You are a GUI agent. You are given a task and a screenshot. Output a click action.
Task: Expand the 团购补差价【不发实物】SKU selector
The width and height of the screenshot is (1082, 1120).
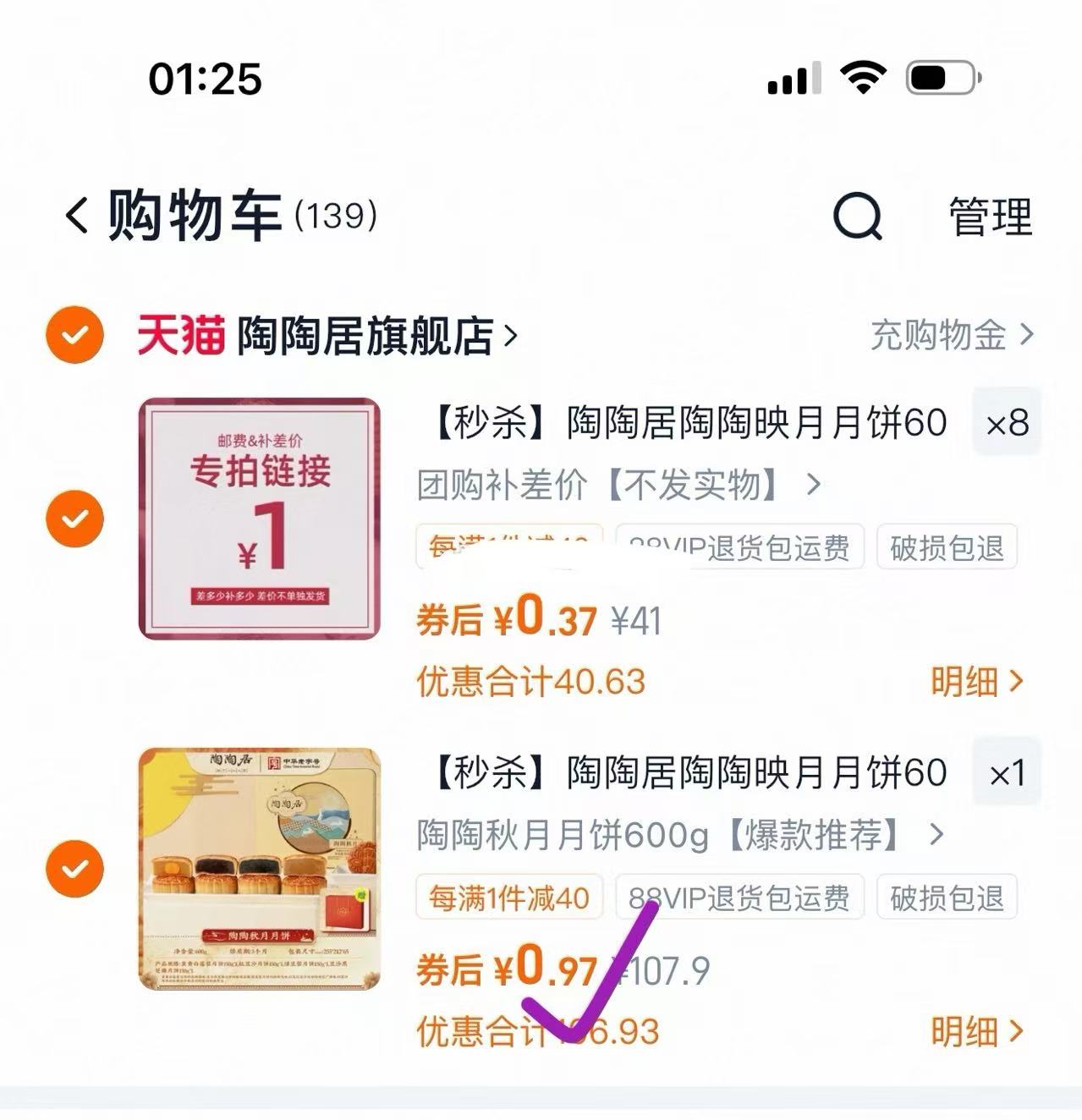618,485
